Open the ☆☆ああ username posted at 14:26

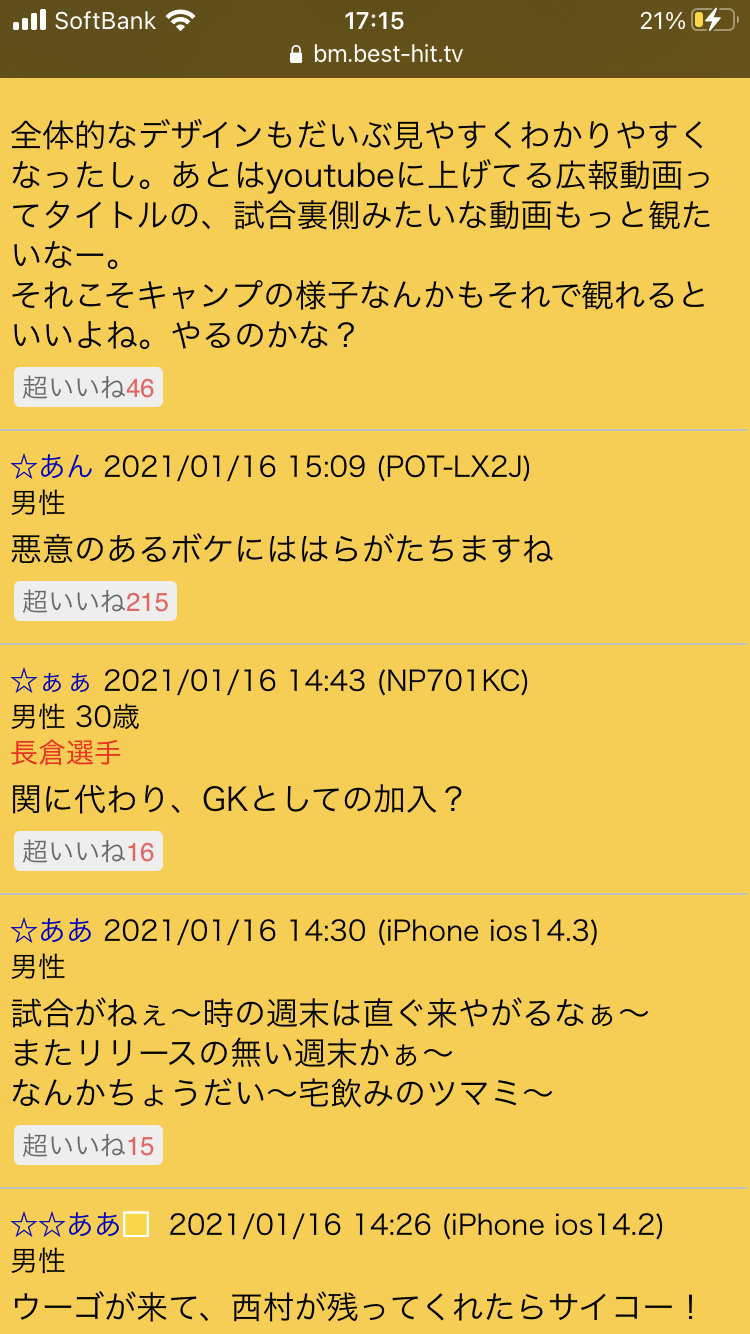(66, 1225)
